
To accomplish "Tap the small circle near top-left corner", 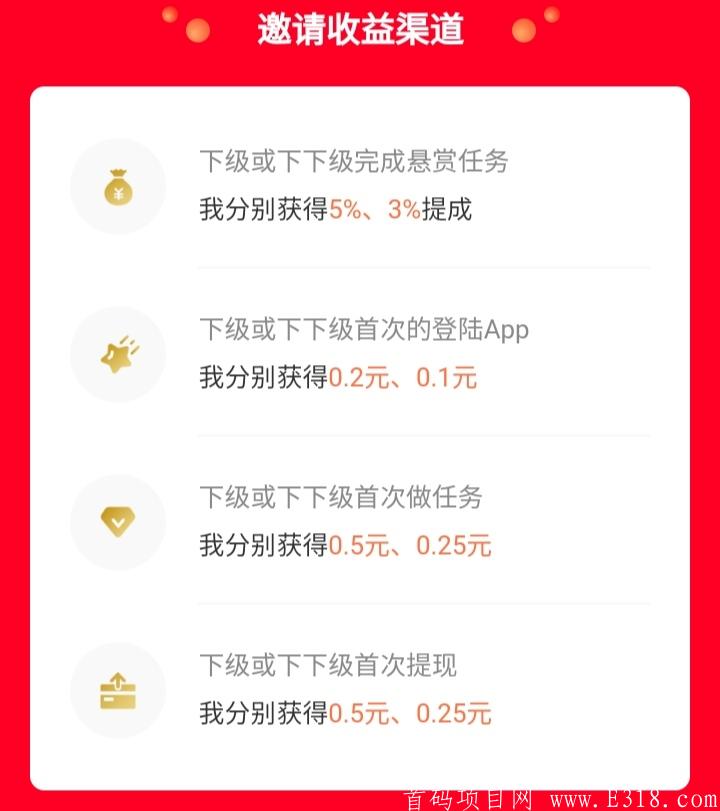I will tap(169, 14).
